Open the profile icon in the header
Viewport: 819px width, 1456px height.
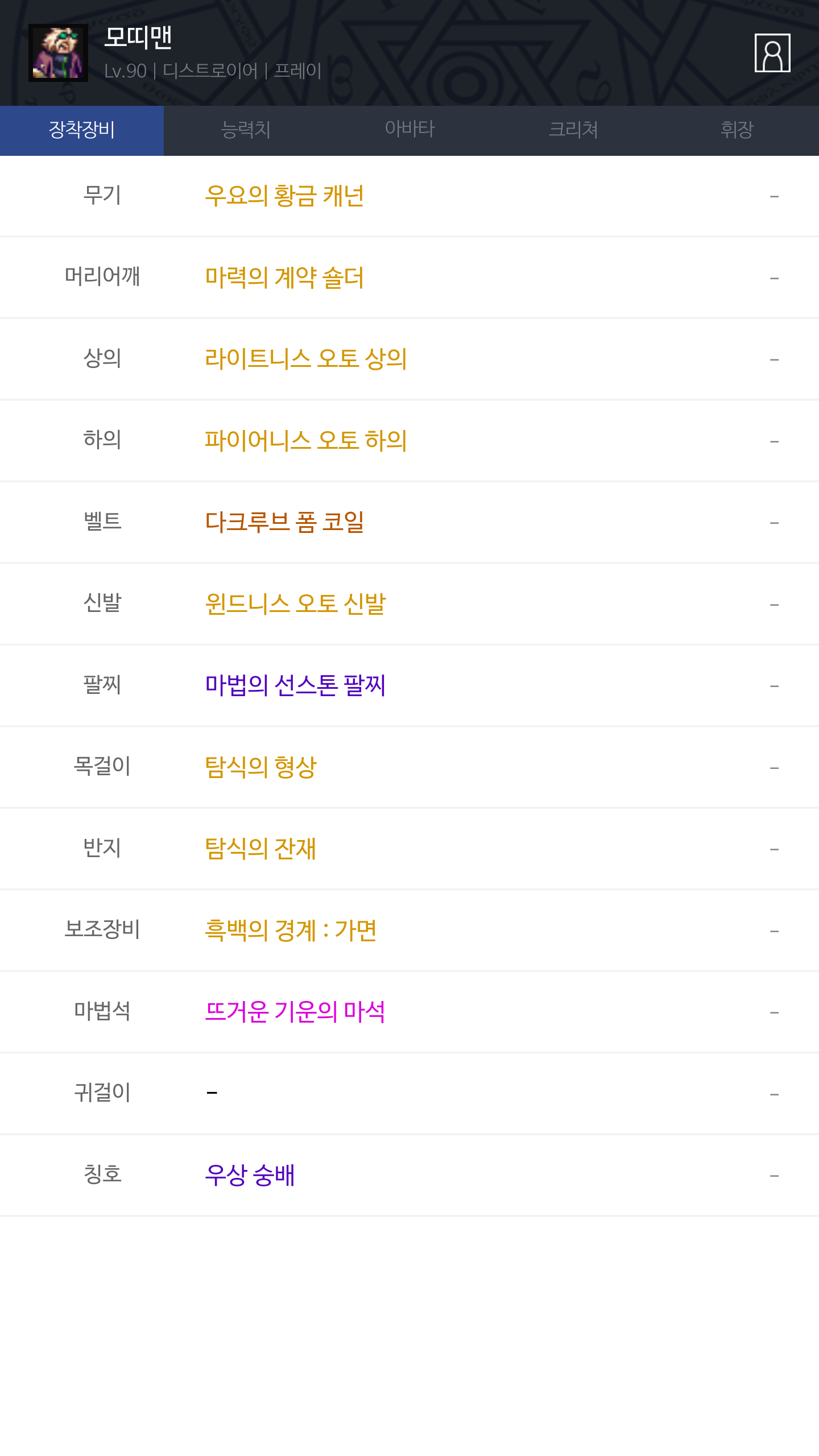click(x=772, y=53)
